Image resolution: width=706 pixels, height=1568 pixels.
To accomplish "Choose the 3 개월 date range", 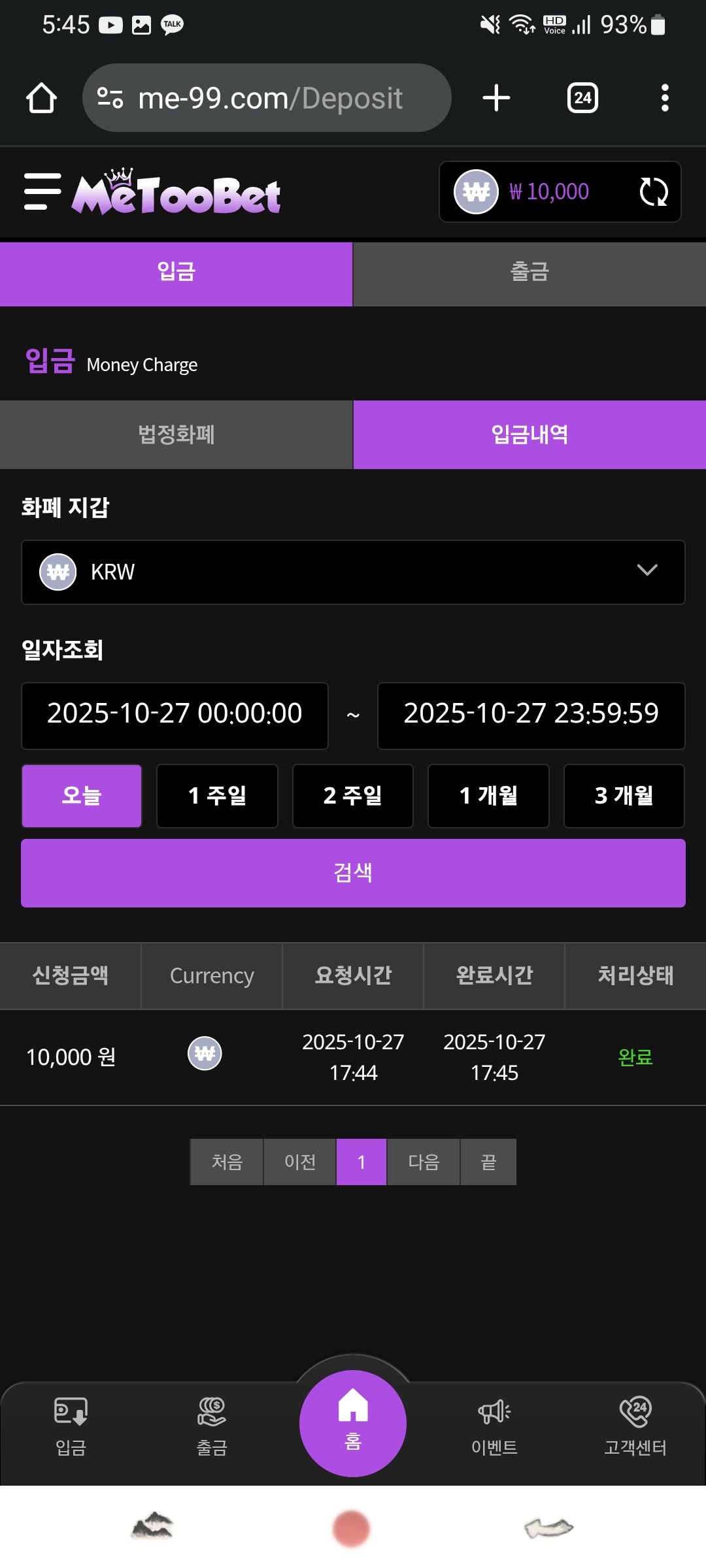I will [624, 796].
